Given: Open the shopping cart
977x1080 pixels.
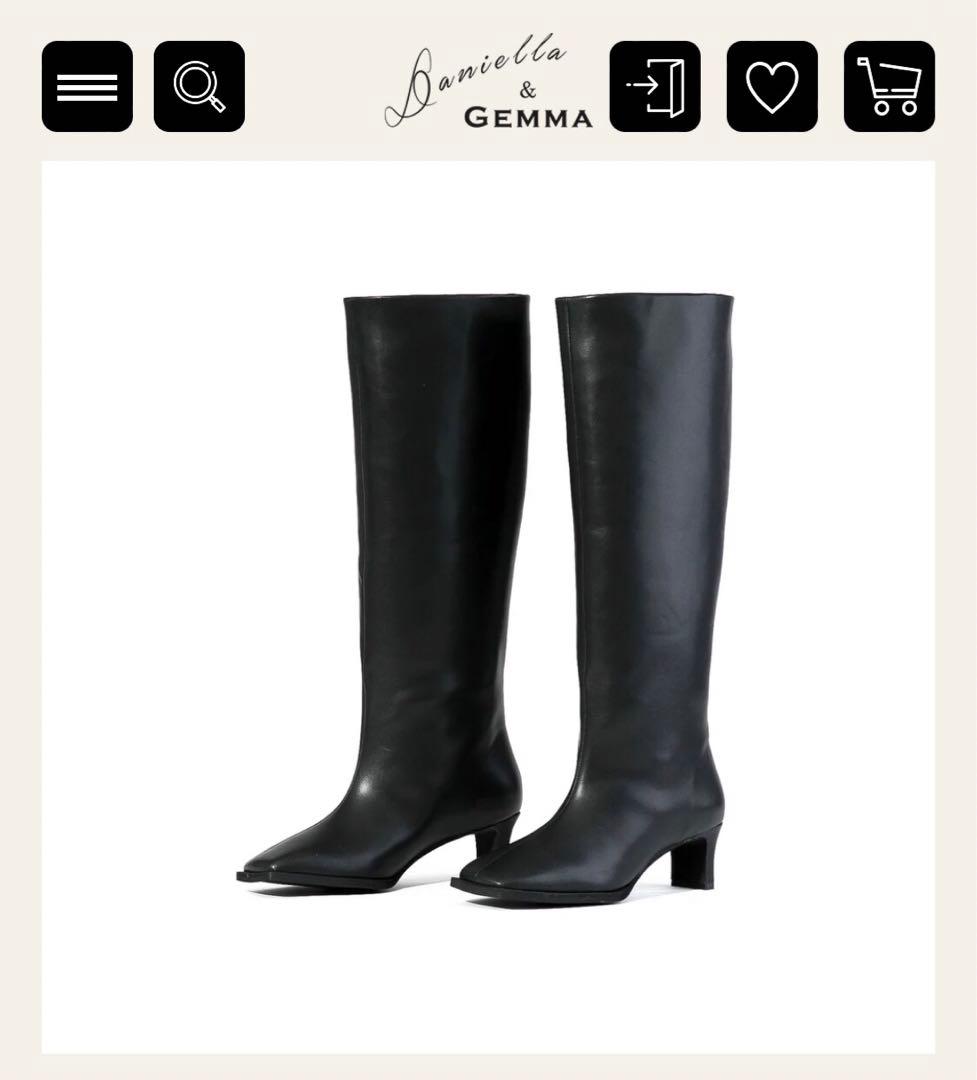Looking at the screenshot, I should click(889, 86).
